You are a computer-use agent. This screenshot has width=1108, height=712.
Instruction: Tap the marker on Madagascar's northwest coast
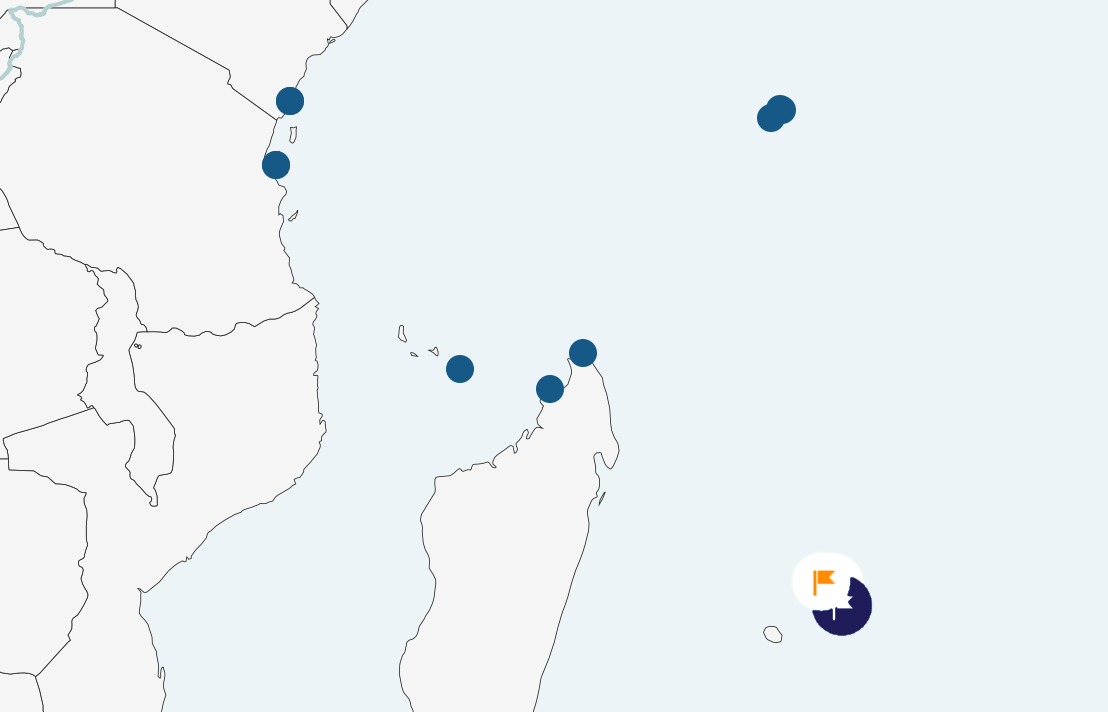tap(550, 389)
